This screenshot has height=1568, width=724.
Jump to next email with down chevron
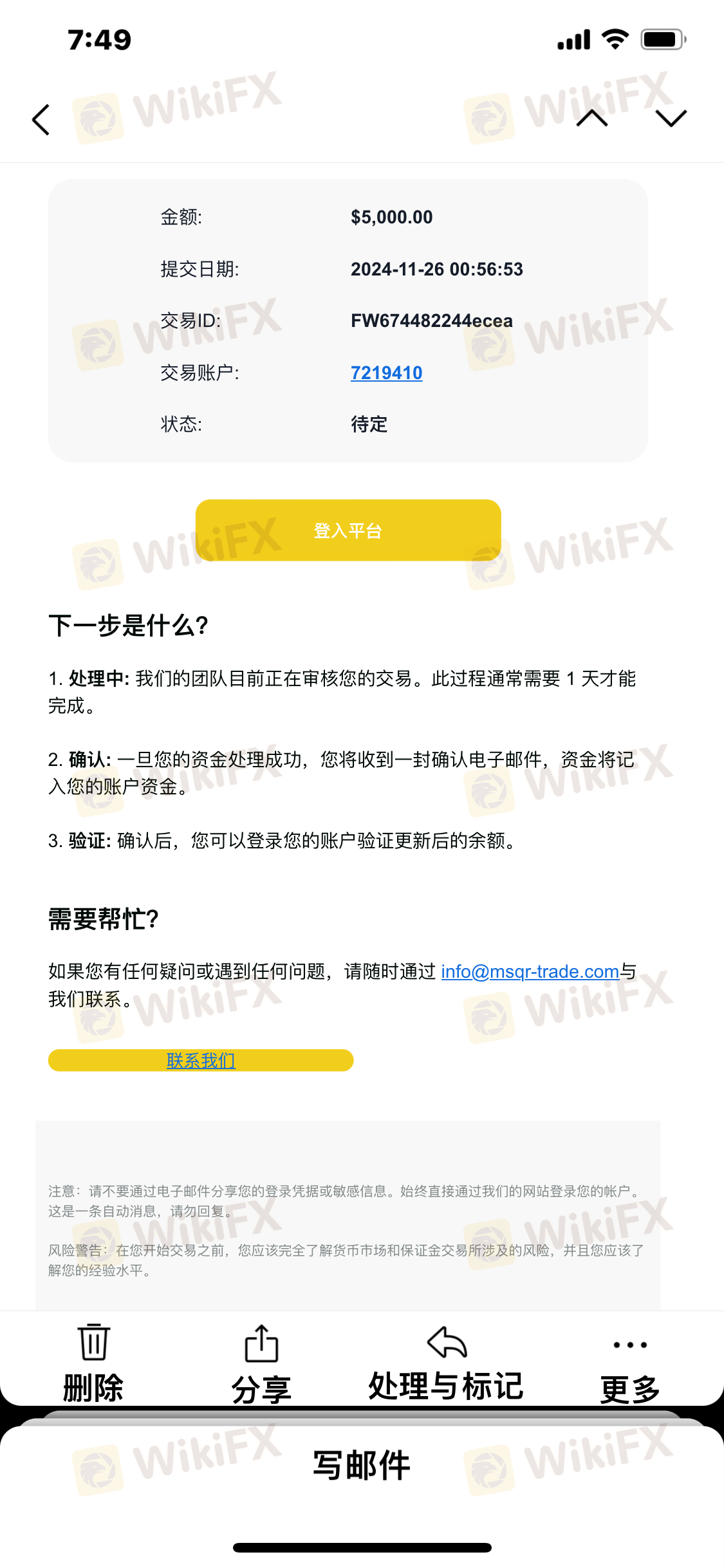pyautogui.click(x=671, y=118)
